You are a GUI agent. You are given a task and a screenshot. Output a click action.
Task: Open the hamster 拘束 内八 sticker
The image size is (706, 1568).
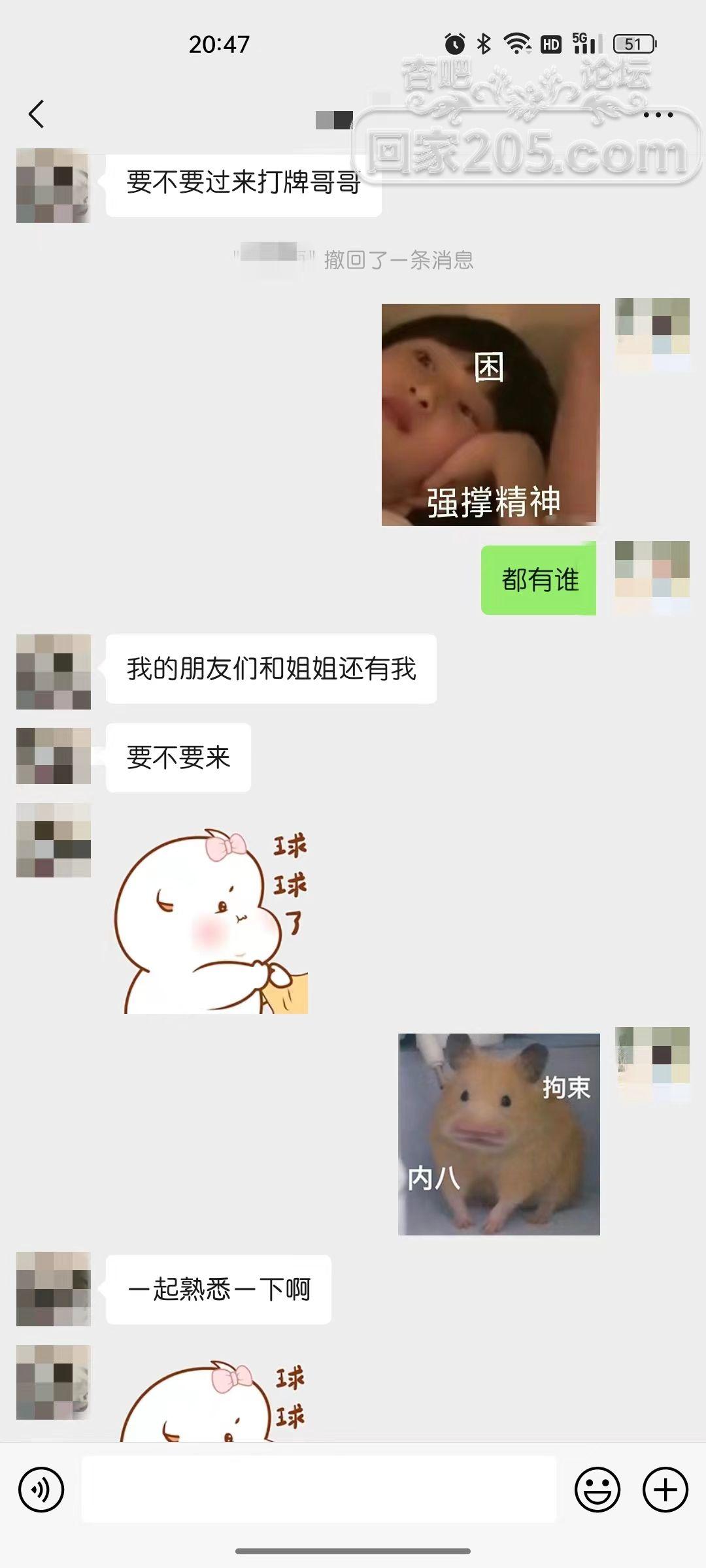click(x=499, y=1134)
